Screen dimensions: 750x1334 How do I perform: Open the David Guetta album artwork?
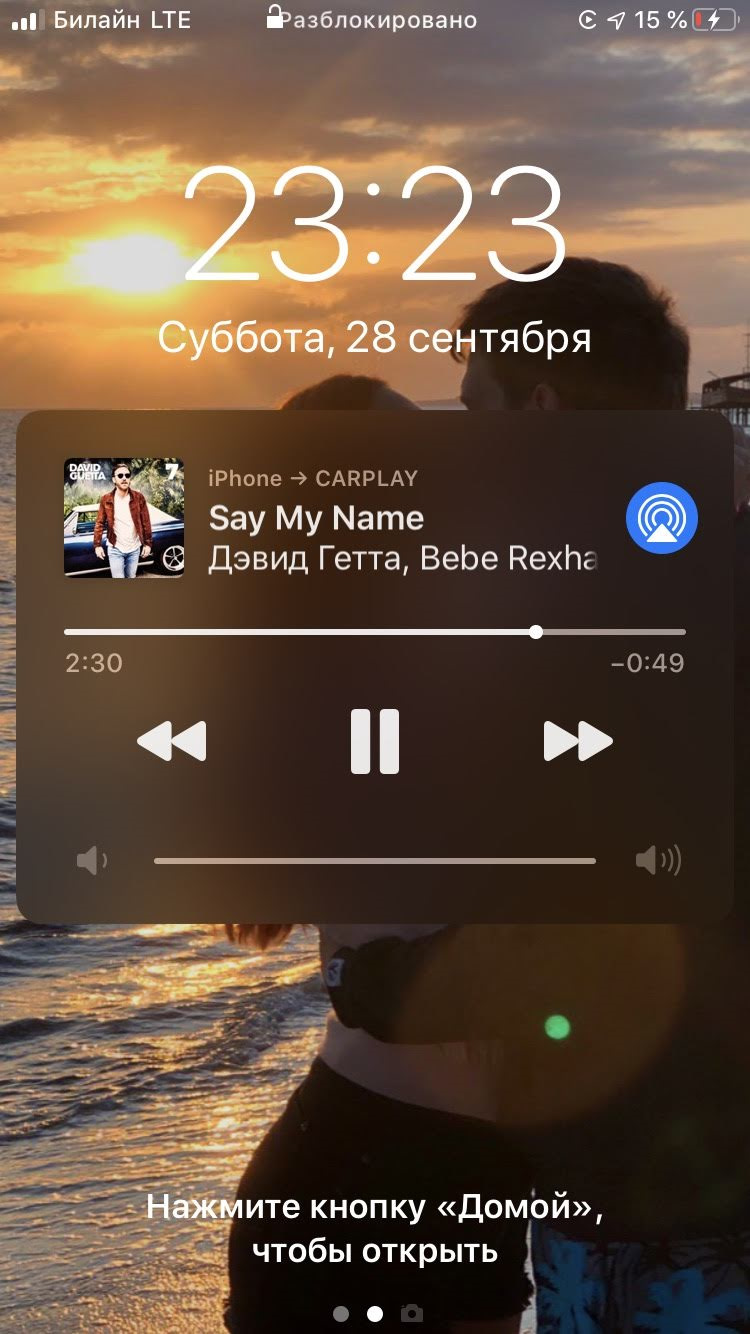[123, 518]
